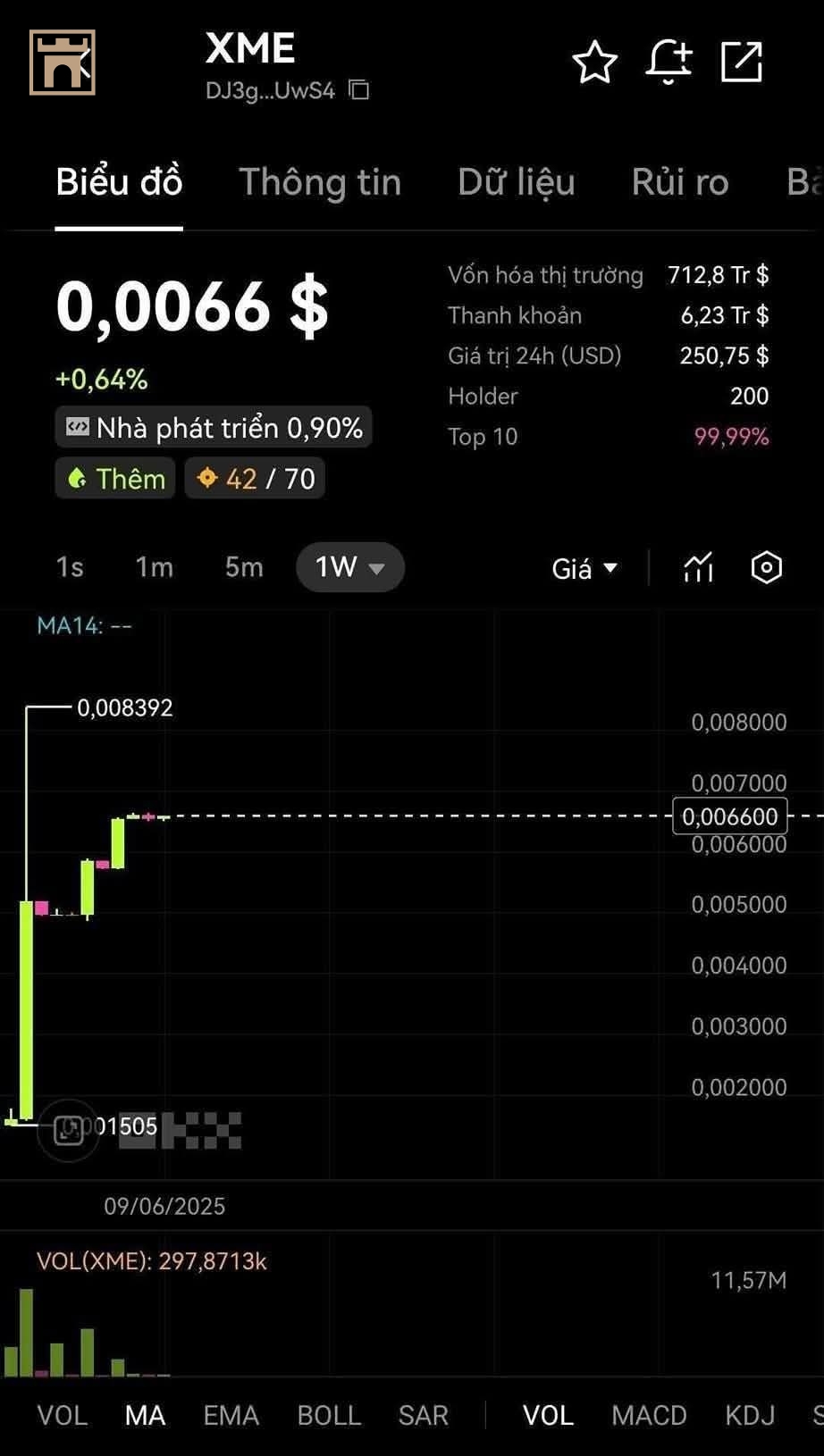Image resolution: width=824 pixels, height=1456 pixels.
Task: Switch chart to 5m interval
Action: click(x=244, y=567)
